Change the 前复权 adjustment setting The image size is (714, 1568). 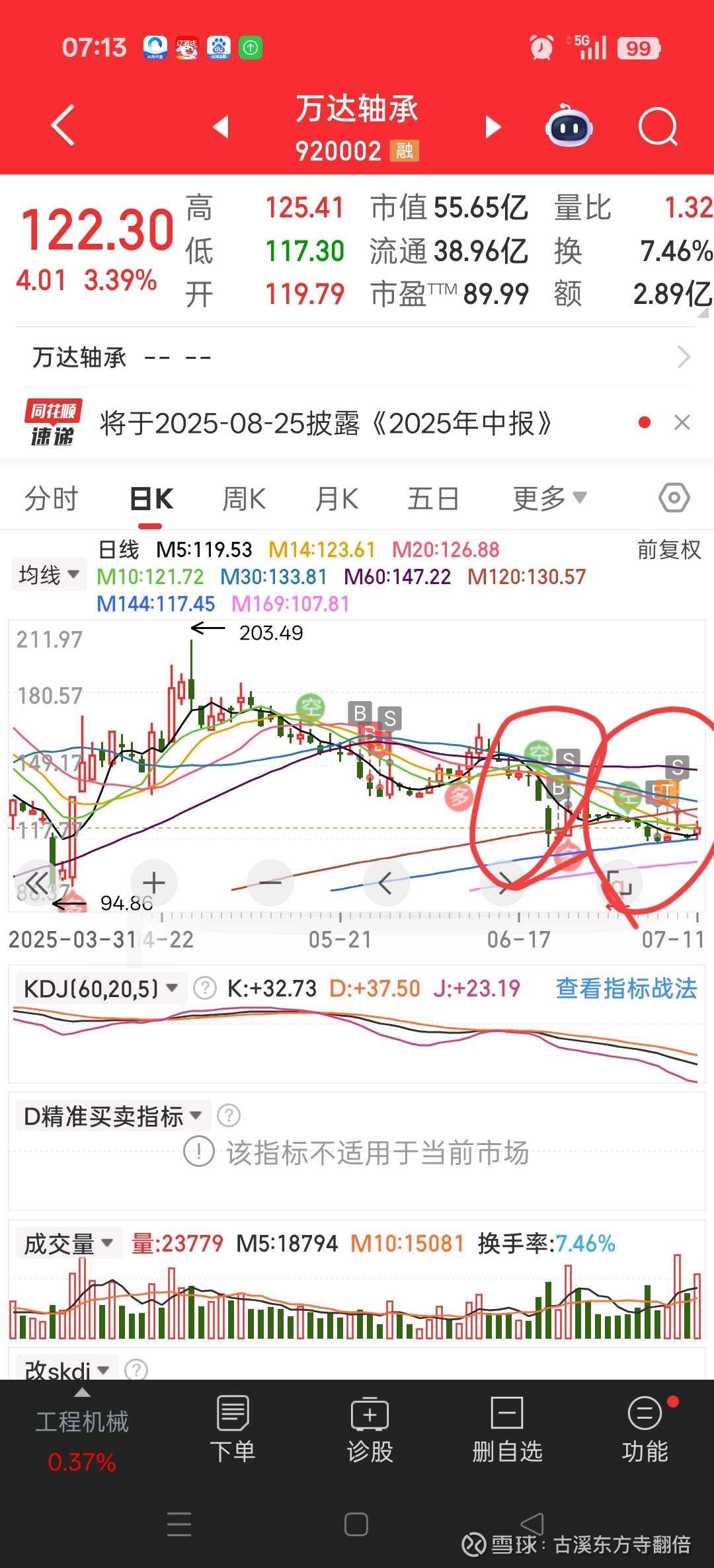tap(668, 550)
